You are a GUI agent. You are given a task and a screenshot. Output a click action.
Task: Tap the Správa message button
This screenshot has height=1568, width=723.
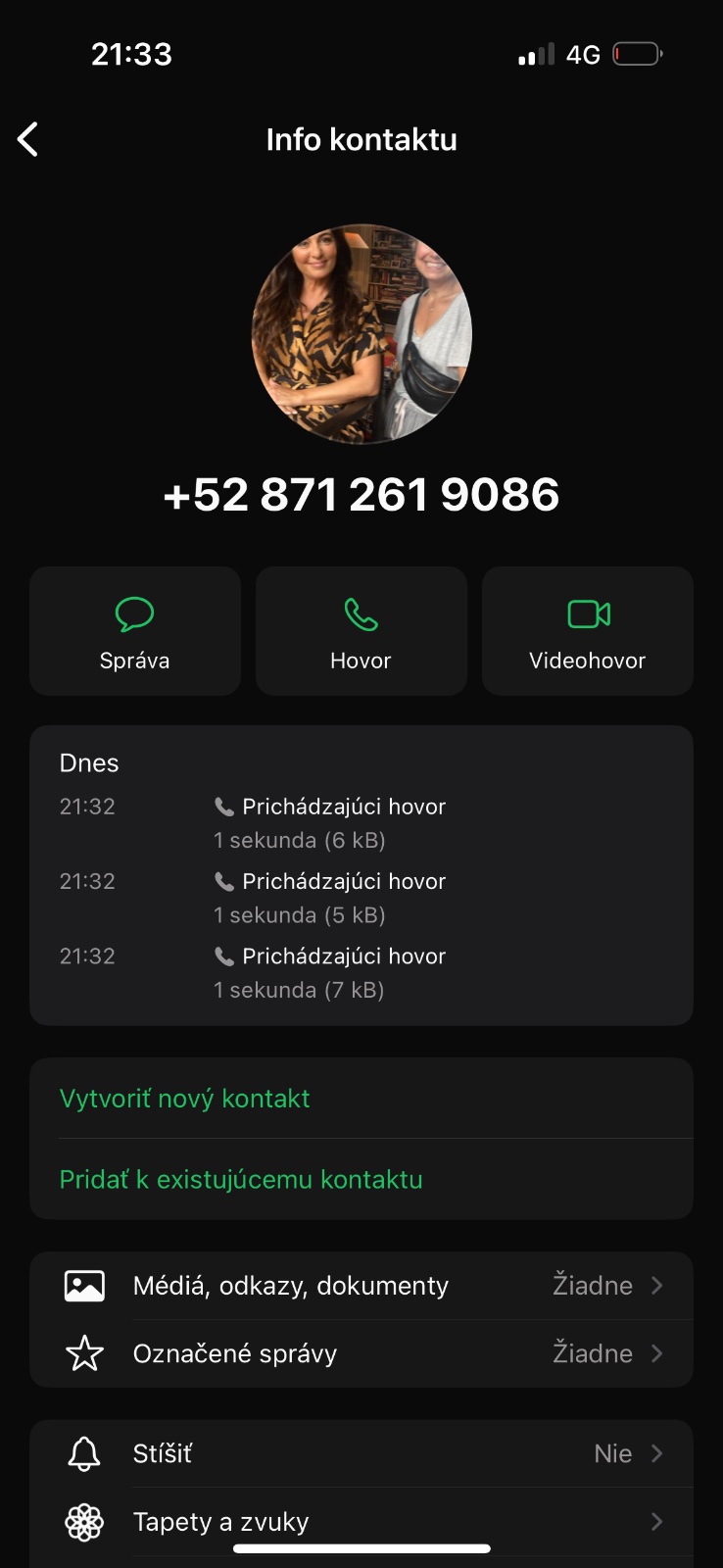[x=135, y=631]
